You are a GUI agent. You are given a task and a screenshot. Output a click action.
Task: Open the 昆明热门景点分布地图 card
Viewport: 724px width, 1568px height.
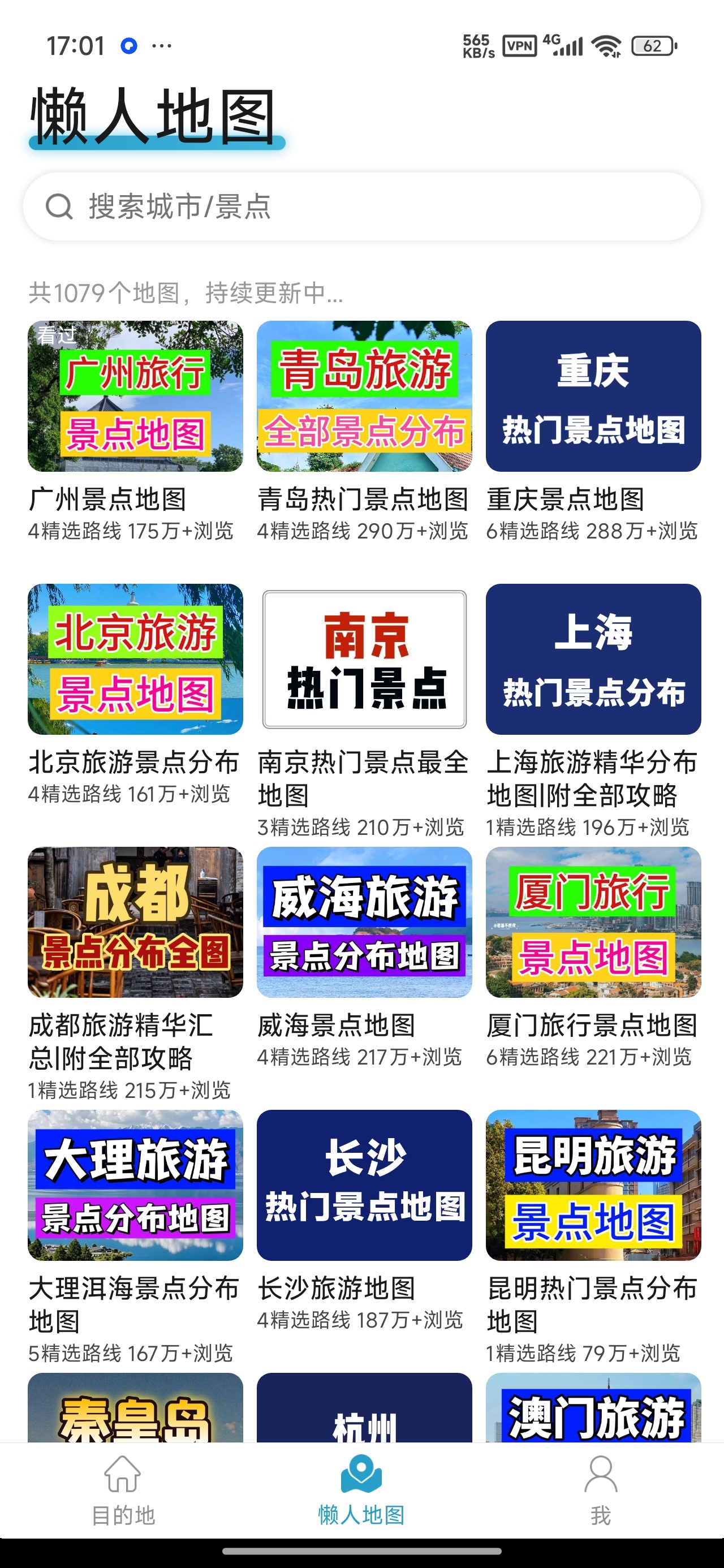[x=593, y=1237]
